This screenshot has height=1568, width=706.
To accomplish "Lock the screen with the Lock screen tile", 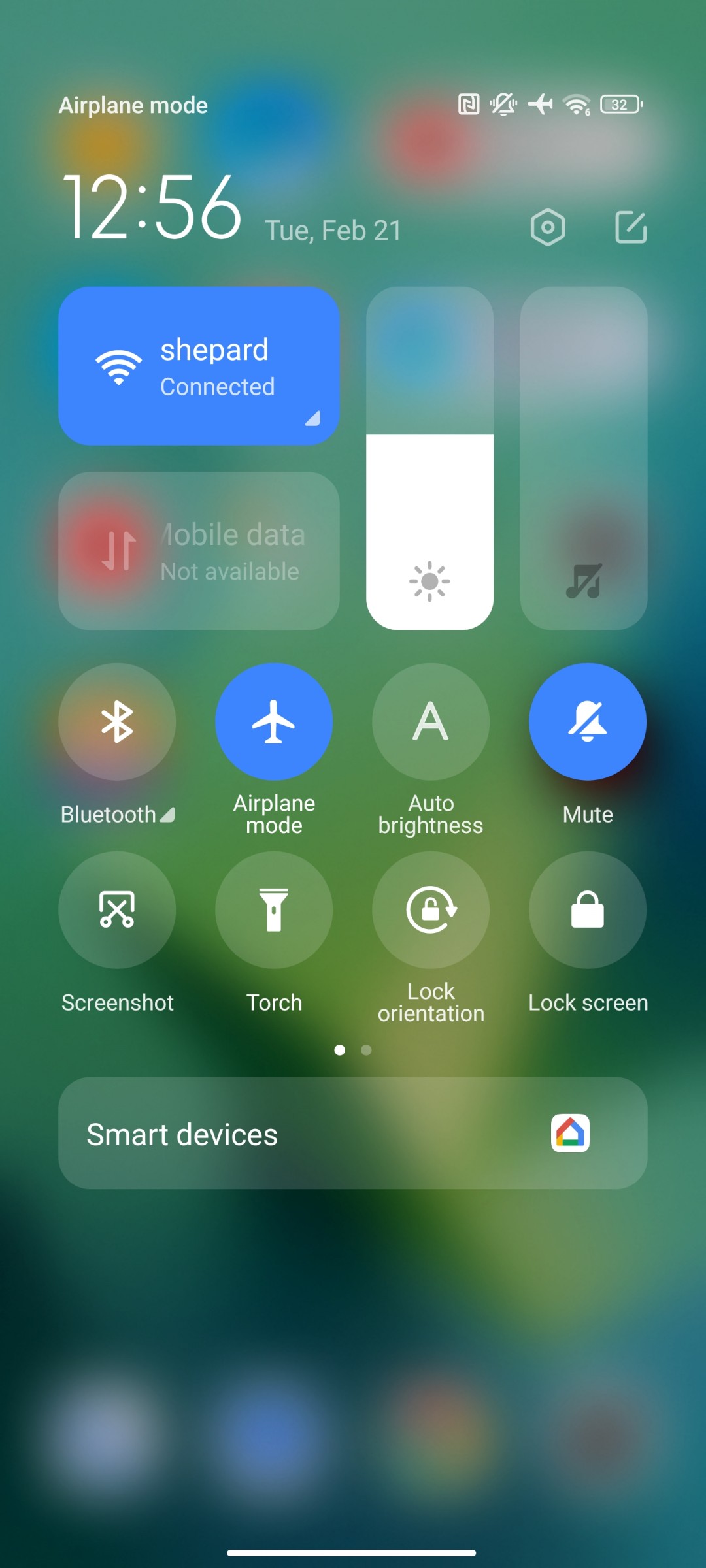I will tap(587, 910).
